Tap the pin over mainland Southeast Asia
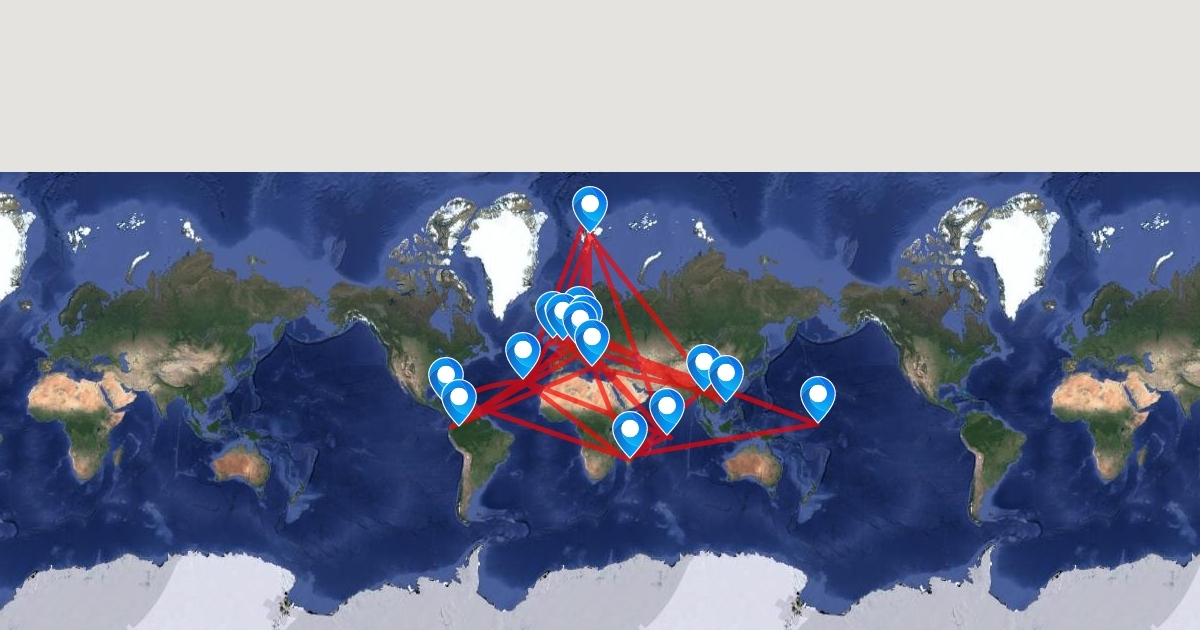The height and width of the screenshot is (630, 1200). 726,374
